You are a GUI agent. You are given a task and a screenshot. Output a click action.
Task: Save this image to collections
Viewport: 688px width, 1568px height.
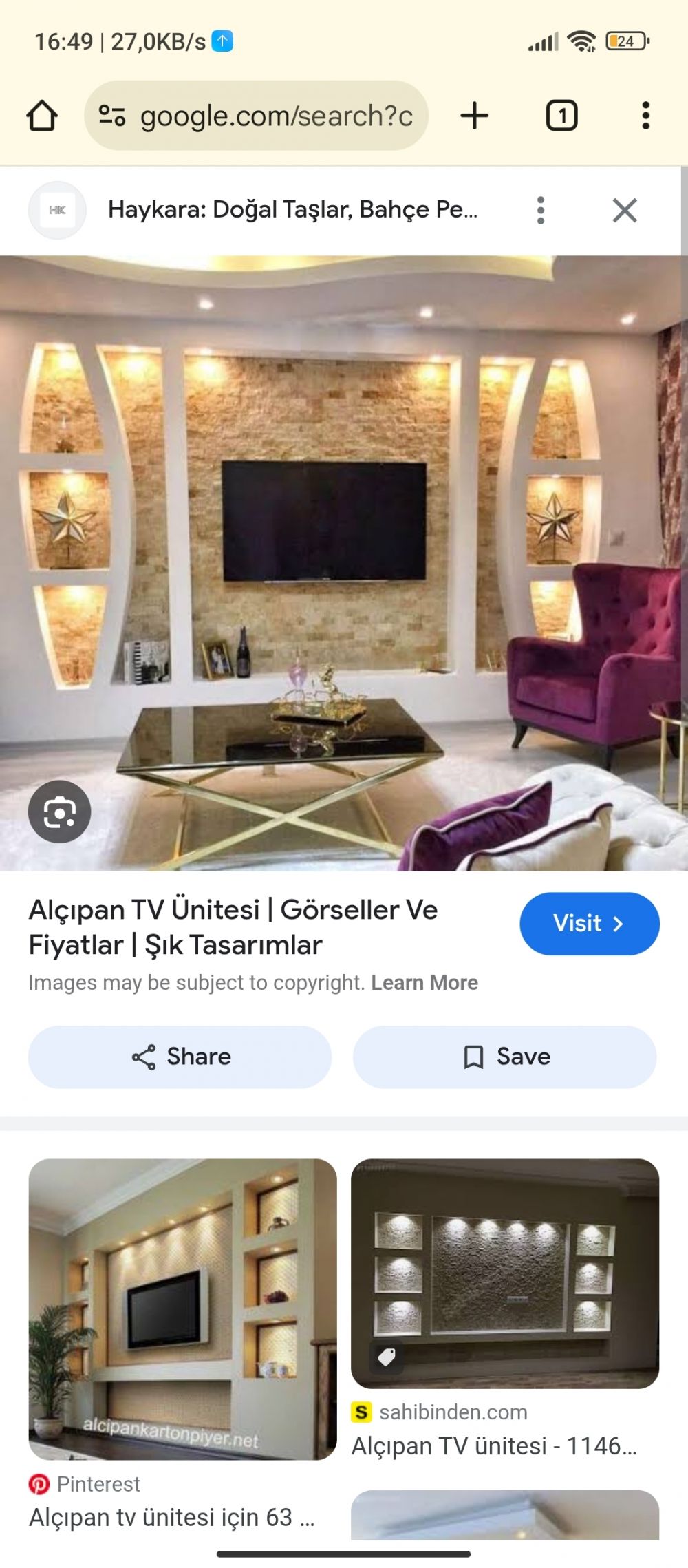point(504,1057)
